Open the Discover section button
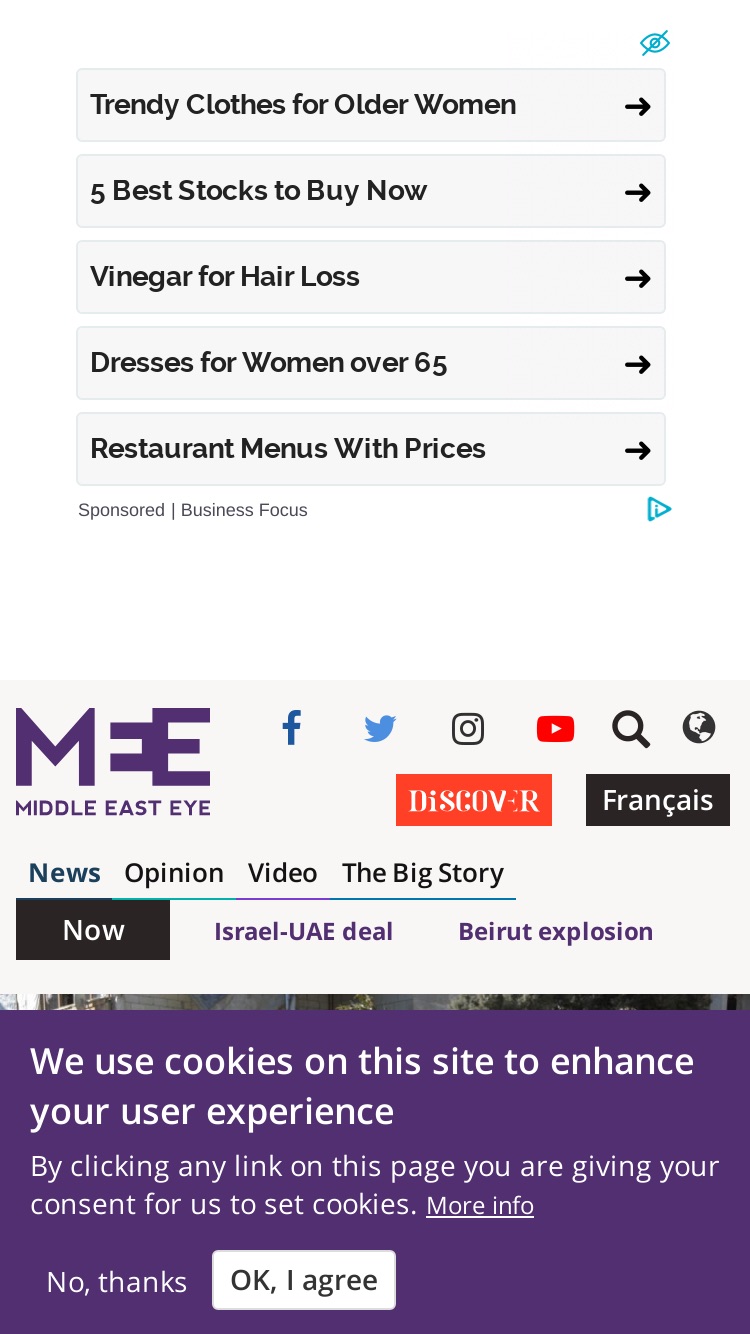The image size is (750, 1334). (x=474, y=800)
